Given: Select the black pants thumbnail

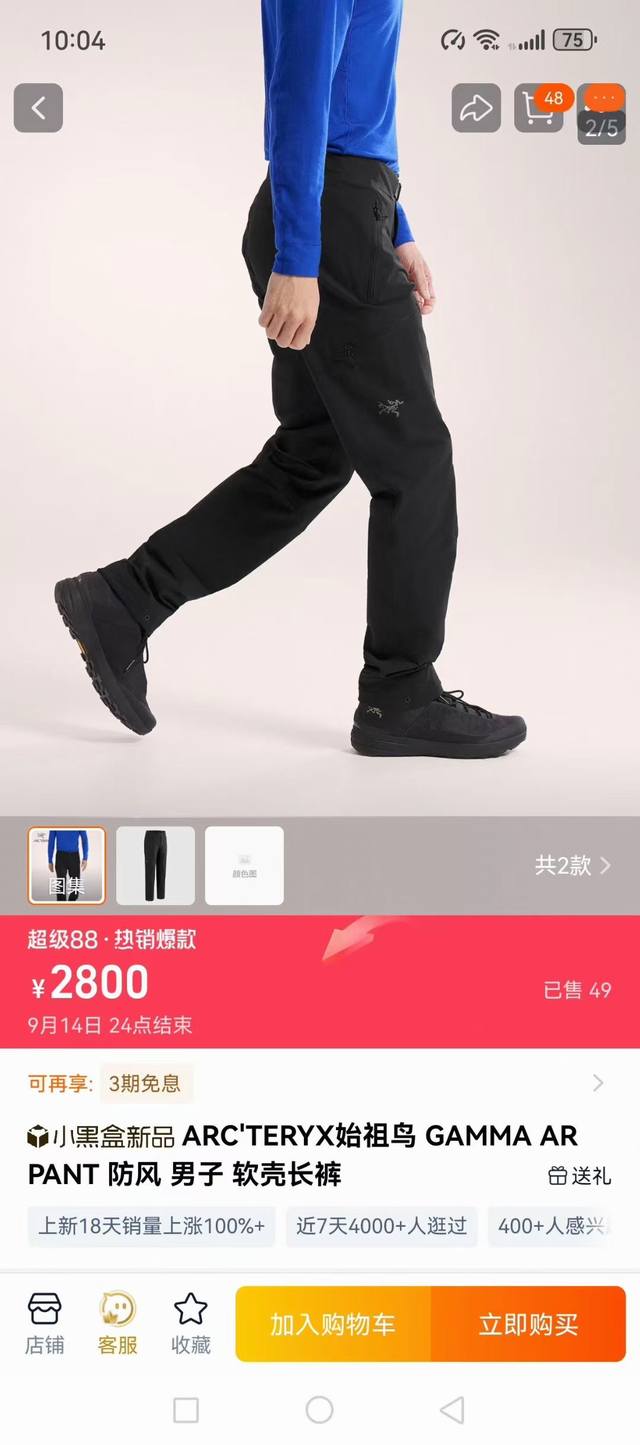Looking at the screenshot, I should point(155,866).
